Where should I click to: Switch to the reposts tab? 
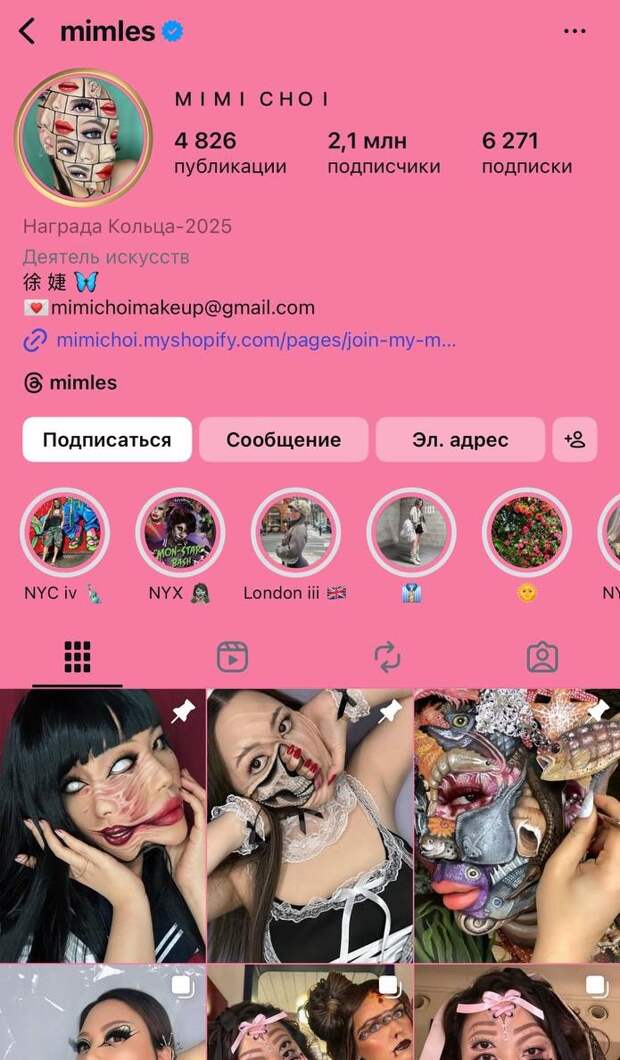click(x=387, y=657)
